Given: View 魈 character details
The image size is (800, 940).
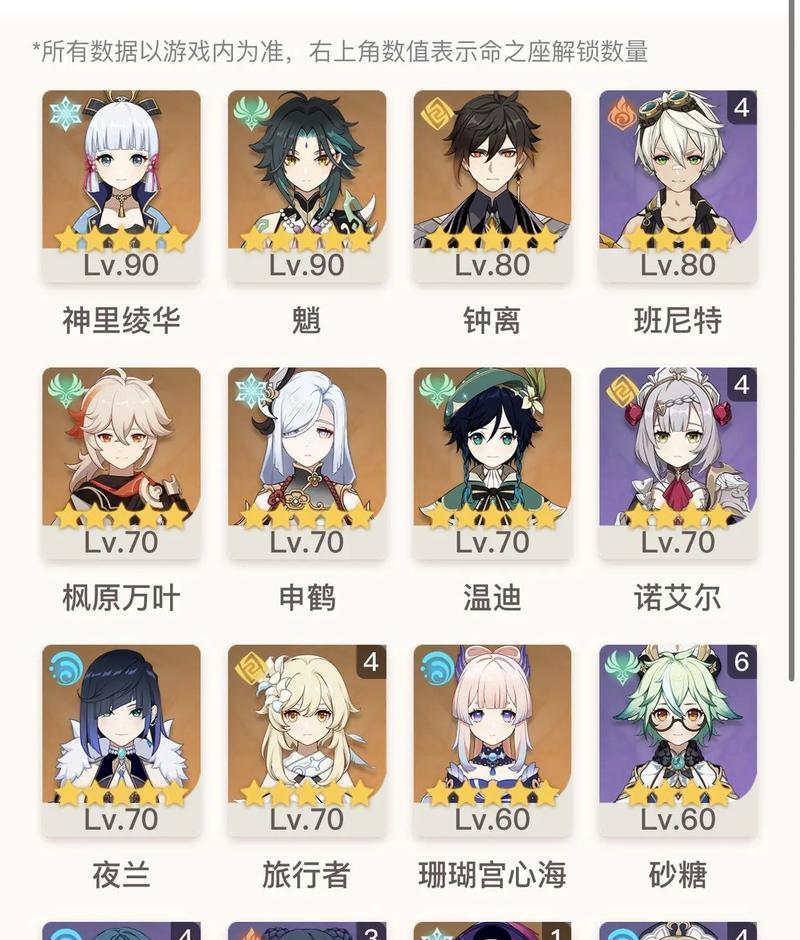Looking at the screenshot, I should coord(307,185).
